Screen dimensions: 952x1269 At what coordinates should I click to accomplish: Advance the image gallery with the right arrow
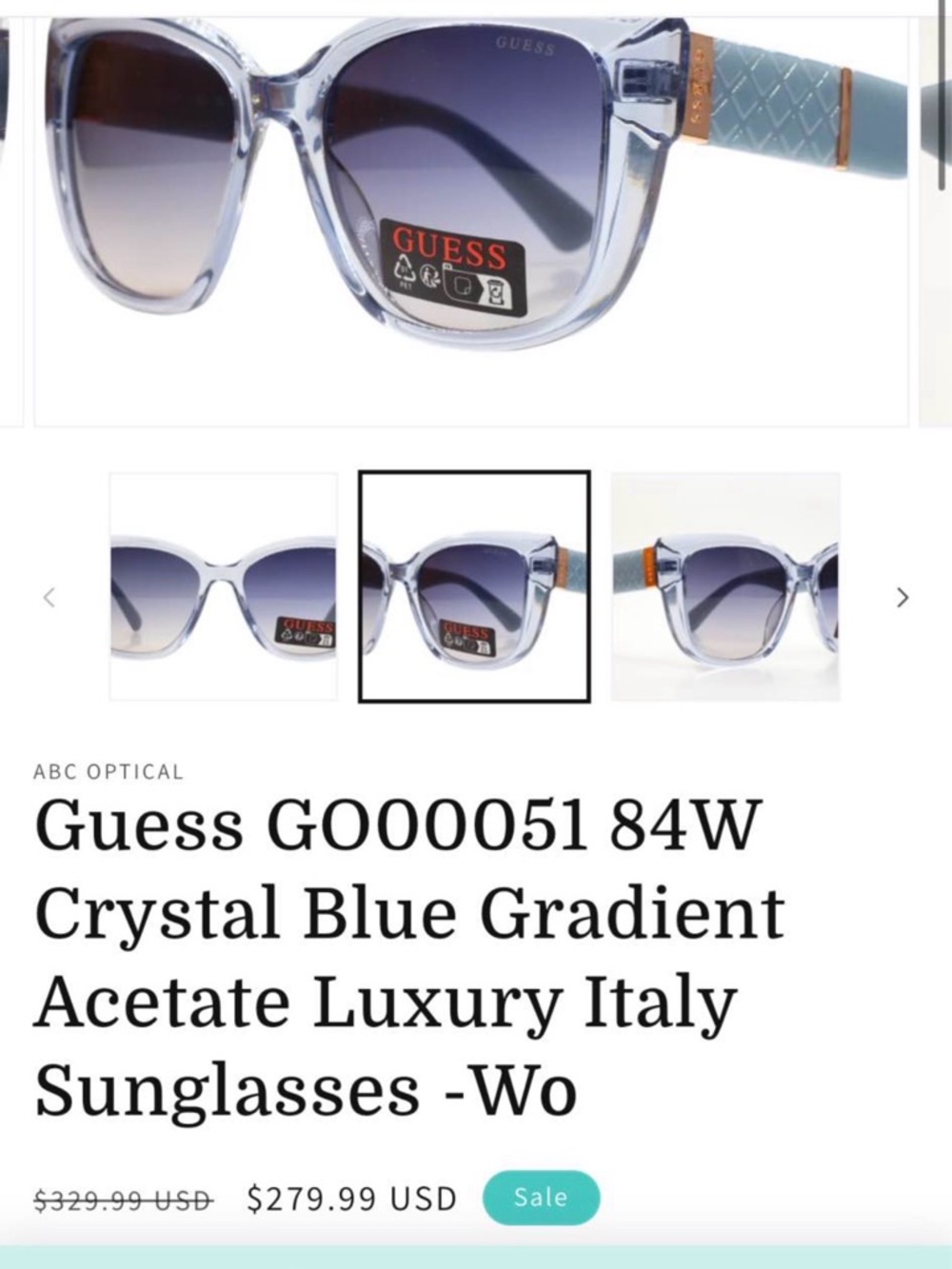pos(902,597)
